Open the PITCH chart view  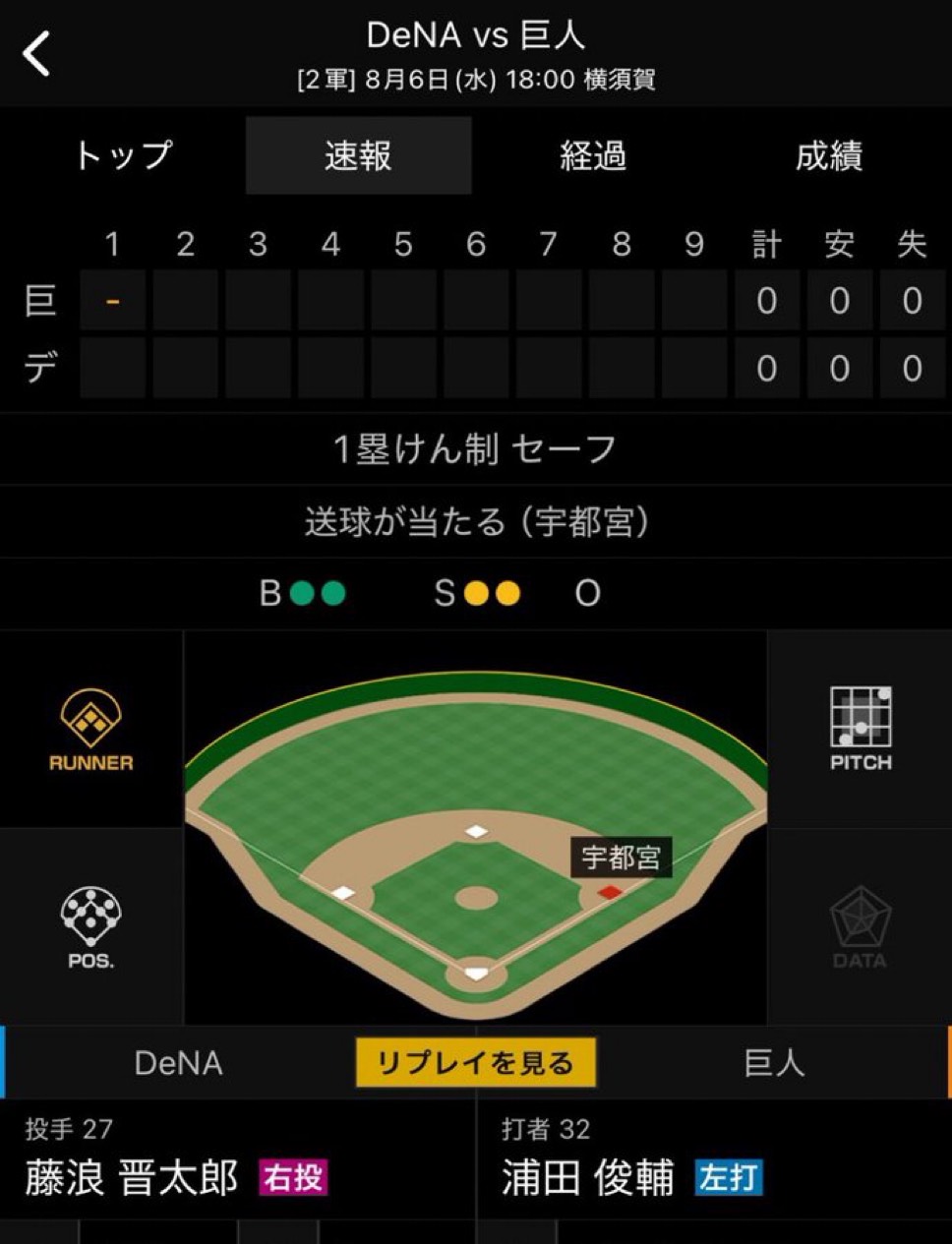(861, 730)
